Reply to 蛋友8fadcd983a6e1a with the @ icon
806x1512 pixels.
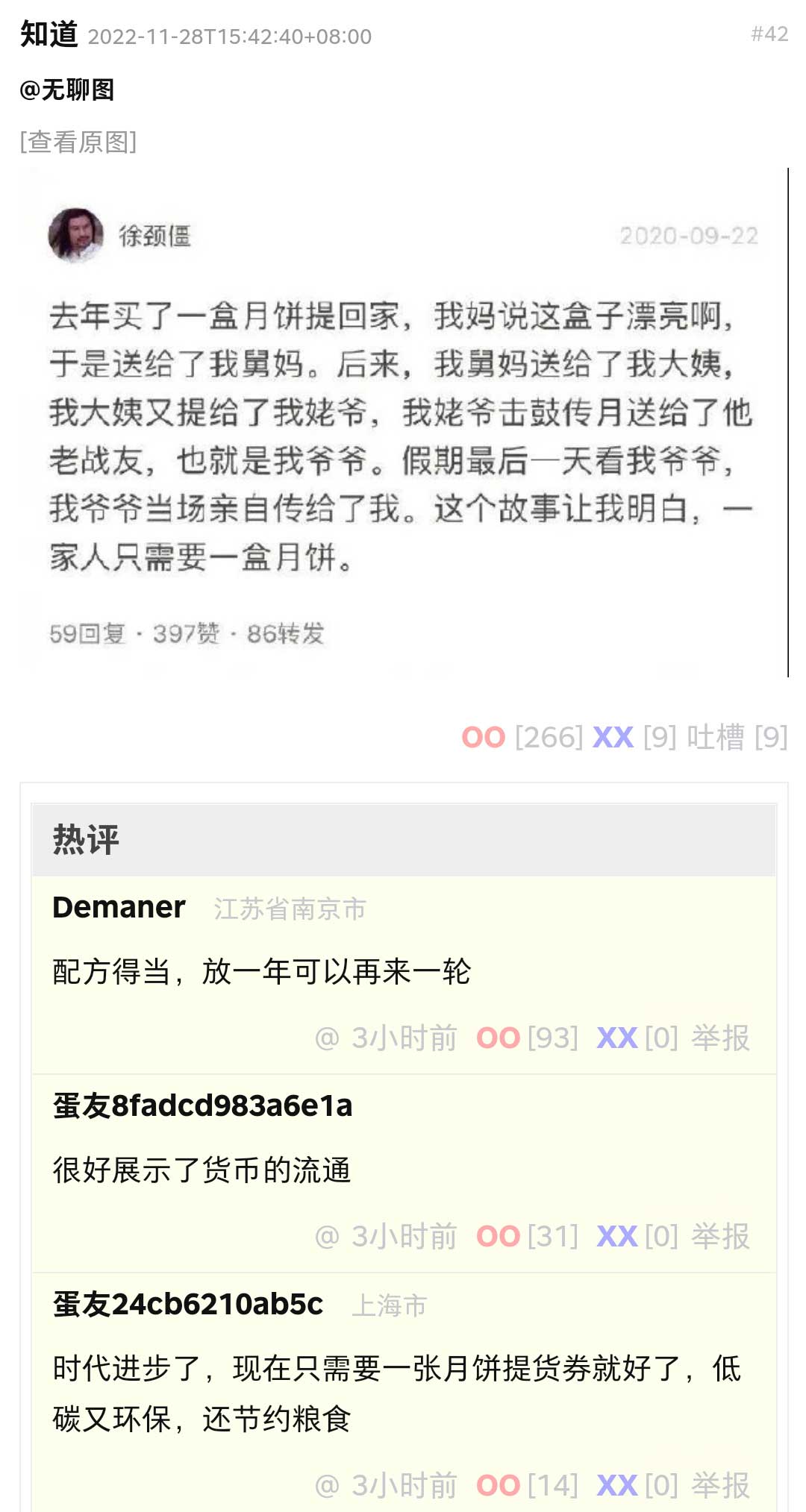(327, 1236)
